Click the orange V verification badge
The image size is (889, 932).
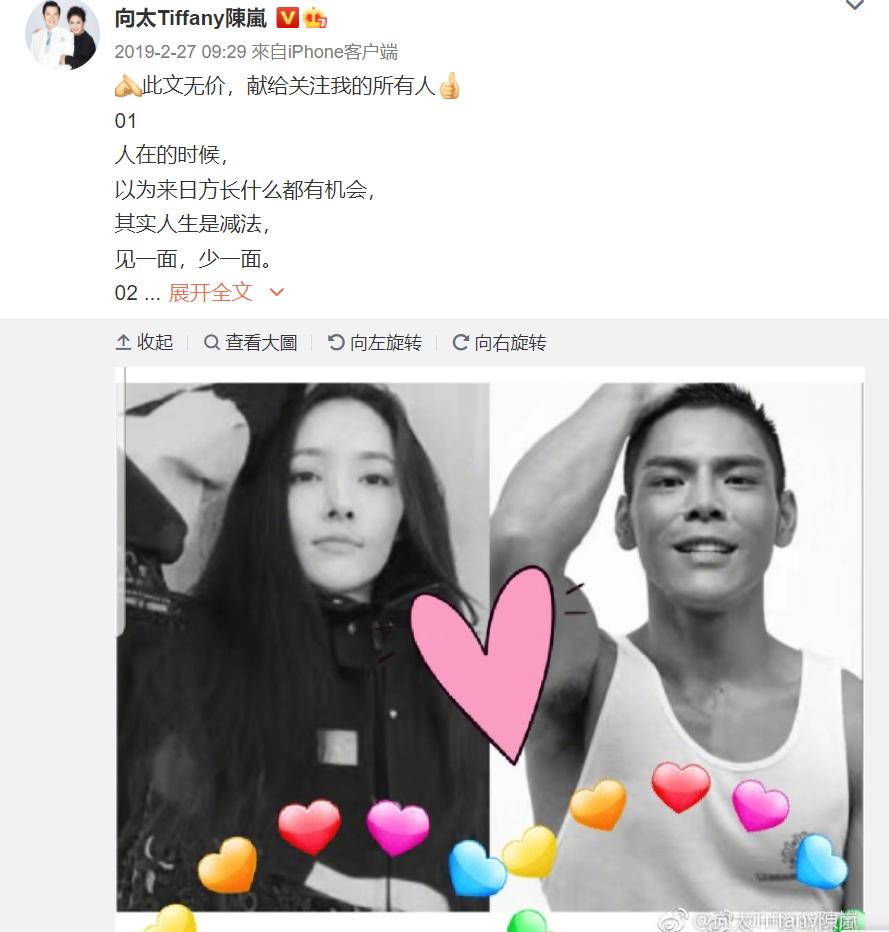point(286,16)
